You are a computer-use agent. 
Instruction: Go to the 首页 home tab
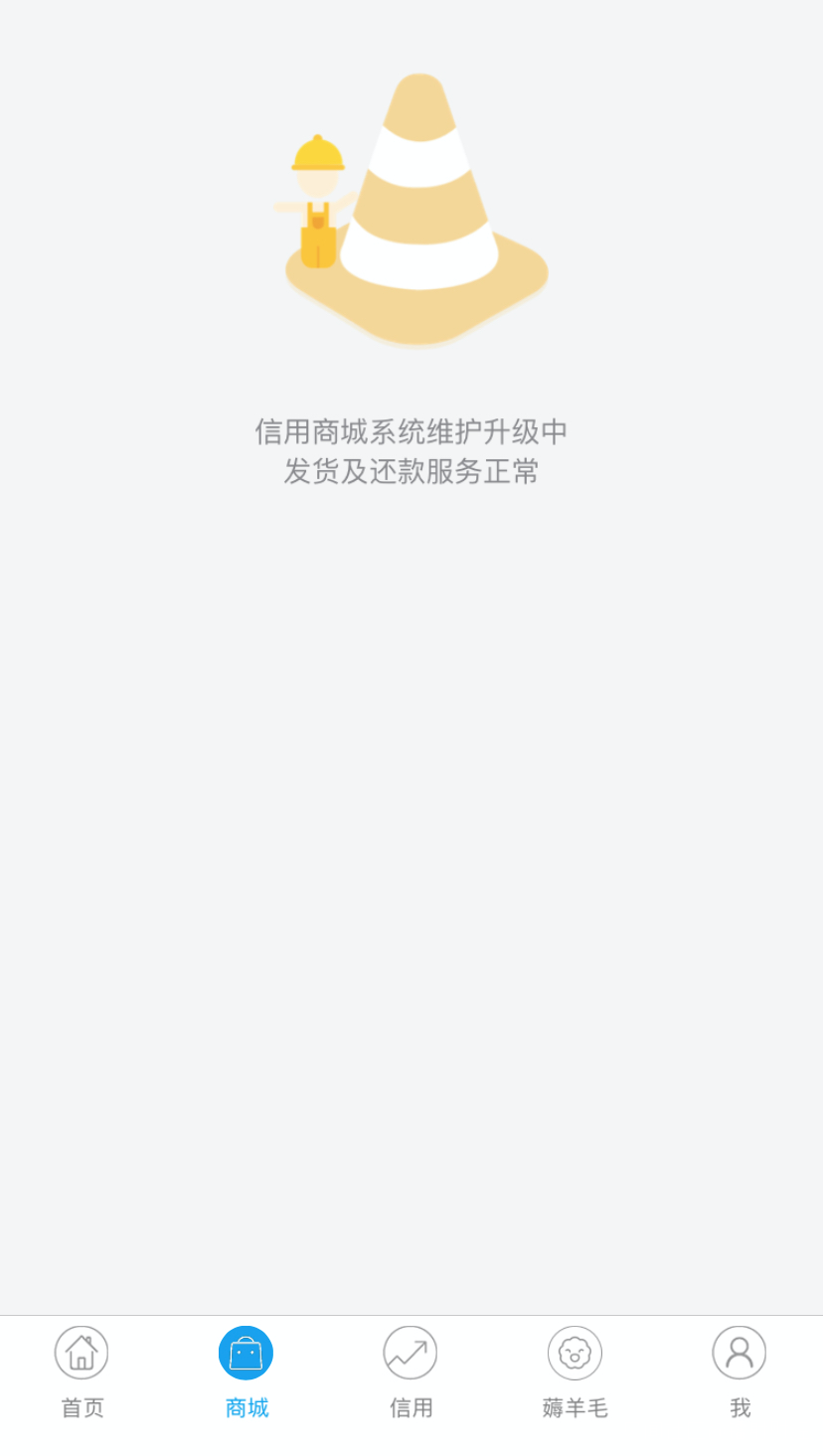82,1374
